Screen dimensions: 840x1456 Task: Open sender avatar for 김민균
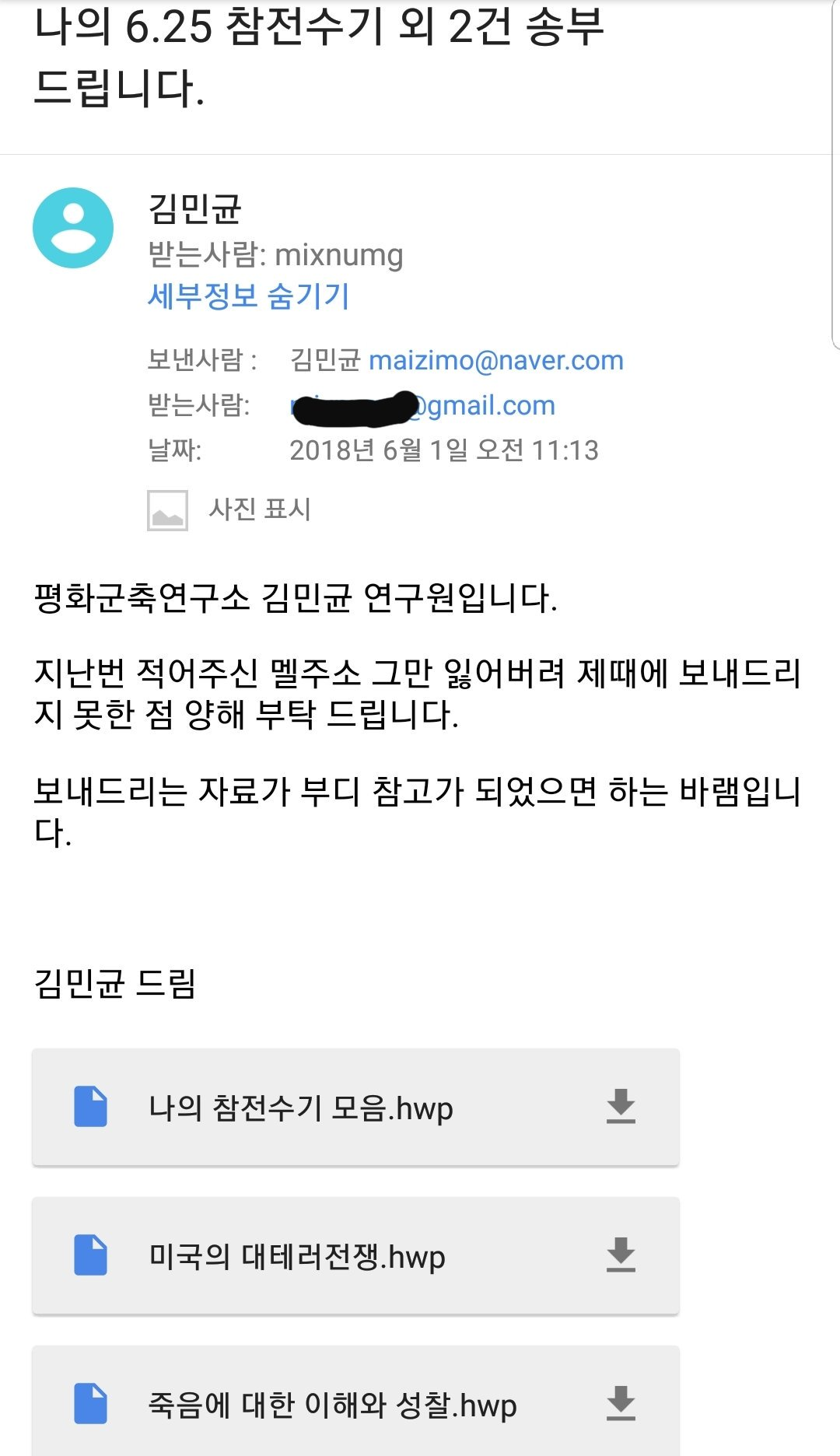pyautogui.click(x=73, y=228)
